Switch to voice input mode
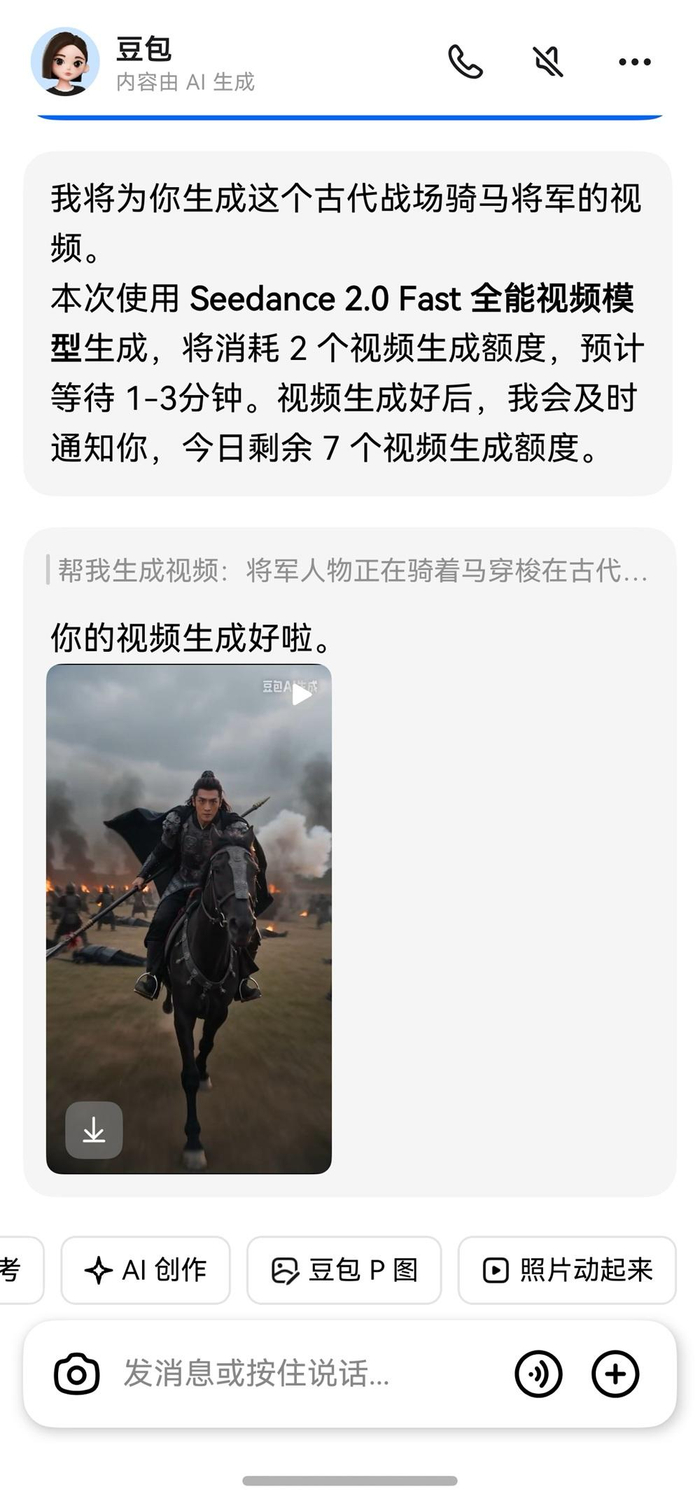This screenshot has height=1497, width=700. (x=538, y=1374)
